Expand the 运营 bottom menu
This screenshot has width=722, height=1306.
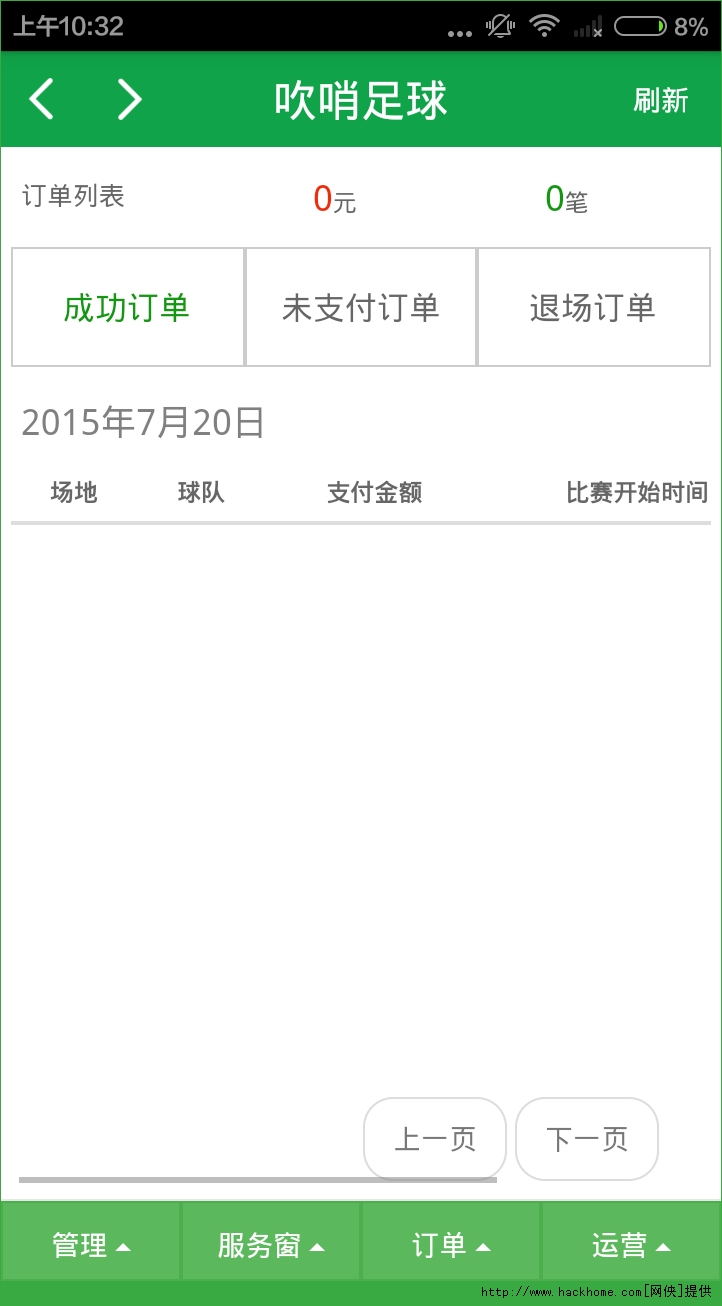coord(631,1245)
